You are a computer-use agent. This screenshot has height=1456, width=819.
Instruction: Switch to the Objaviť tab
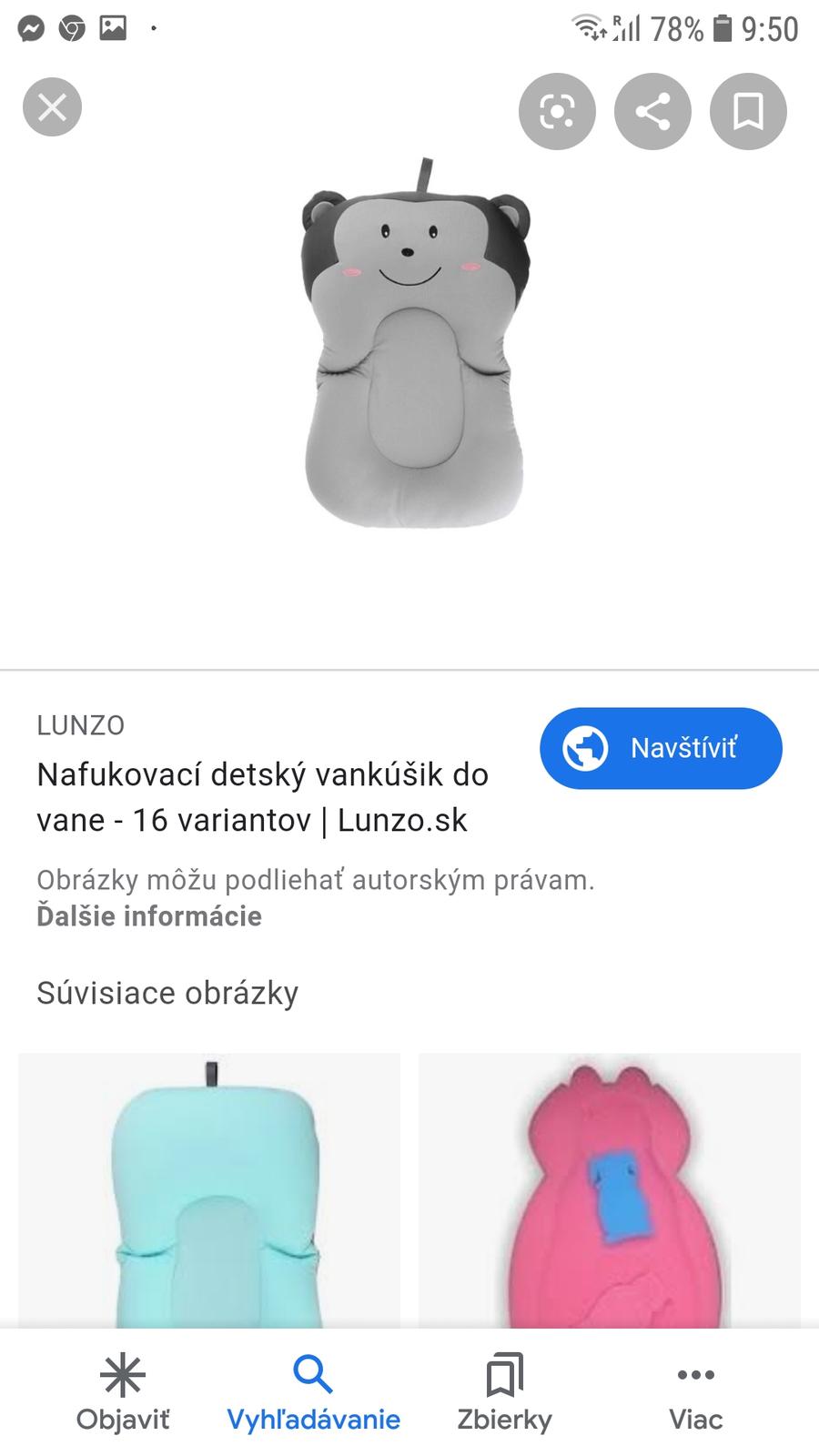[123, 1392]
